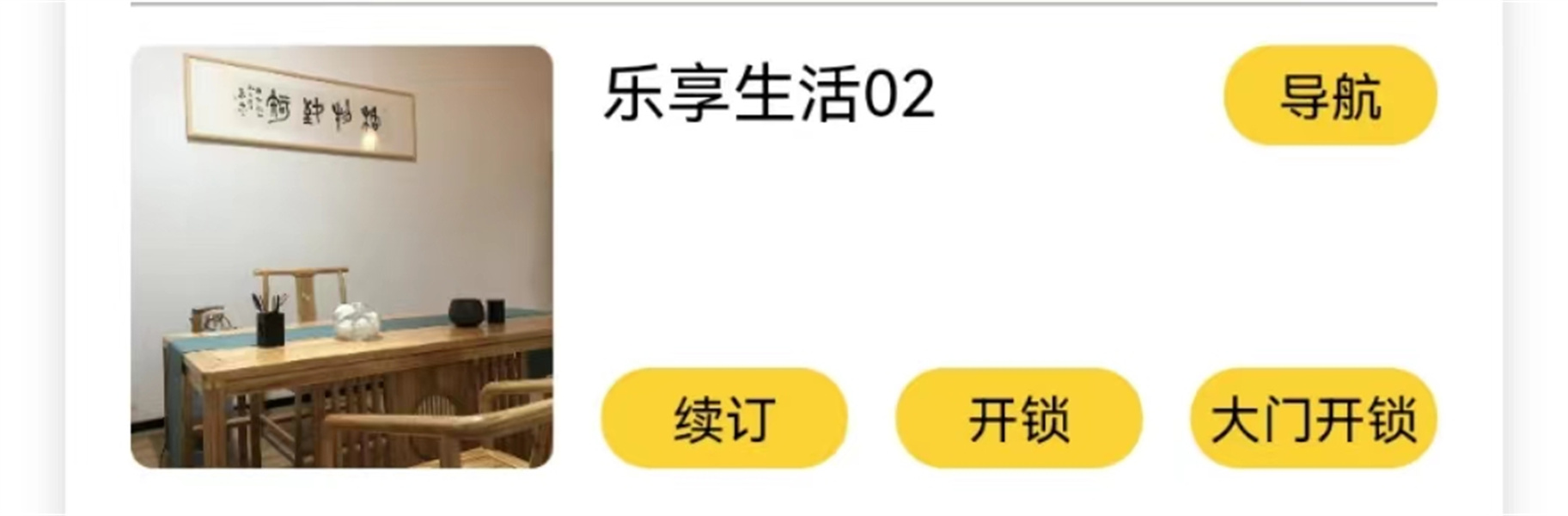Viewport: 1568px width, 516px height.
Task: Tap the 导航 navigation button
Action: pos(1329,95)
